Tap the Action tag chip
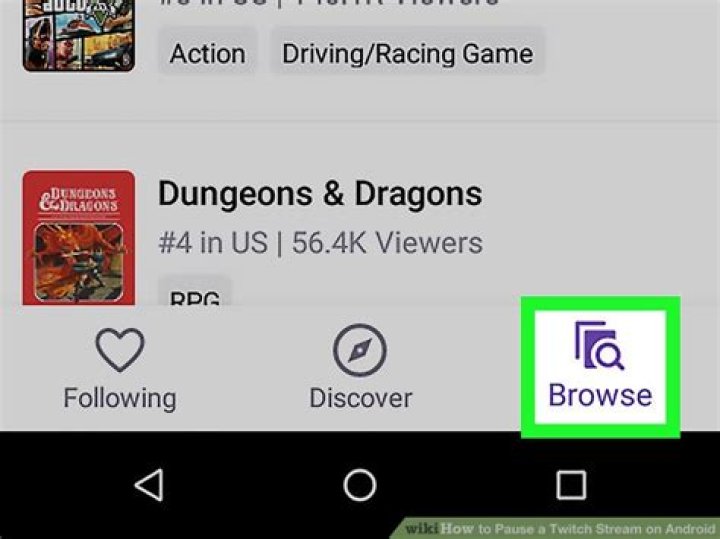The height and width of the screenshot is (539, 720). (x=207, y=53)
